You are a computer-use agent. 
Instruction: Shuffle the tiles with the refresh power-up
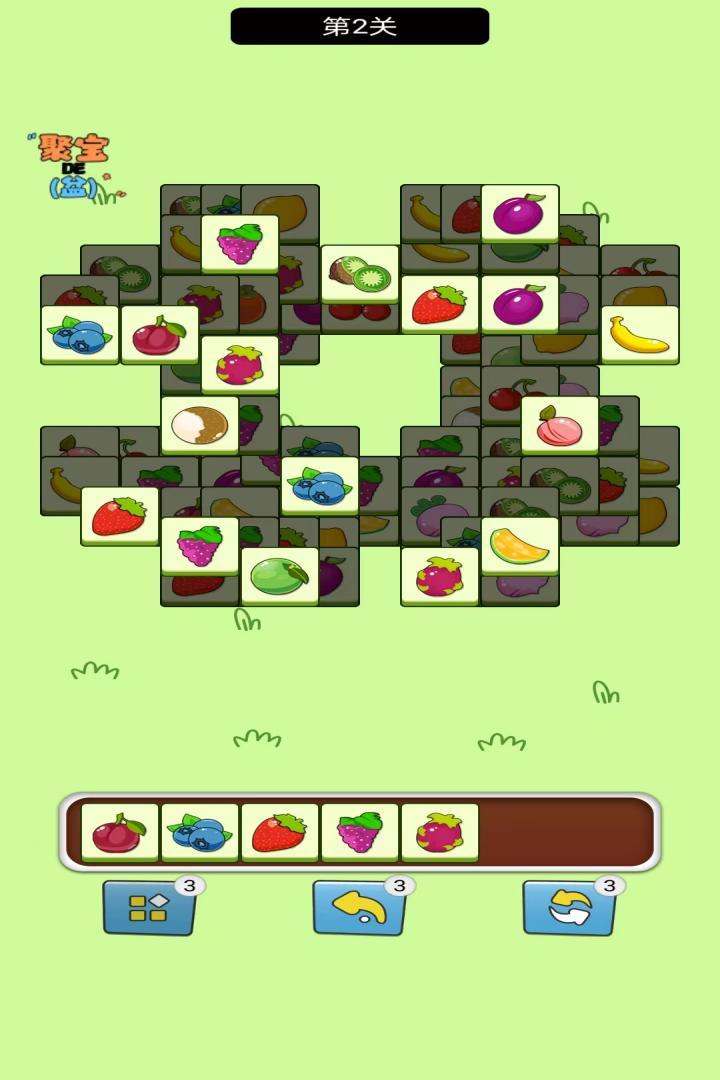point(569,907)
